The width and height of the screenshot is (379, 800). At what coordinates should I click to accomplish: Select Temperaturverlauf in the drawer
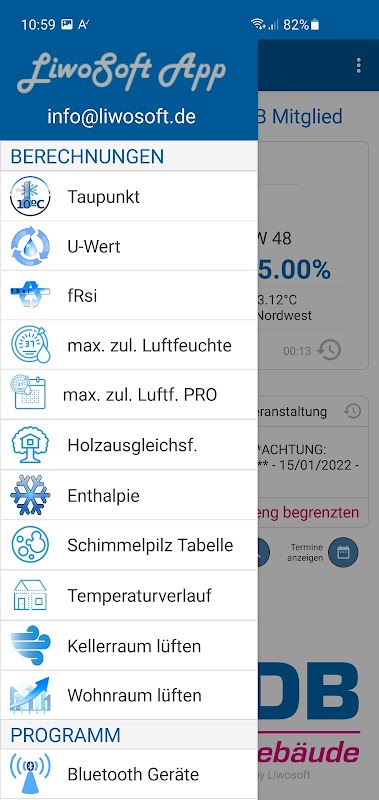pyautogui.click(x=129, y=595)
